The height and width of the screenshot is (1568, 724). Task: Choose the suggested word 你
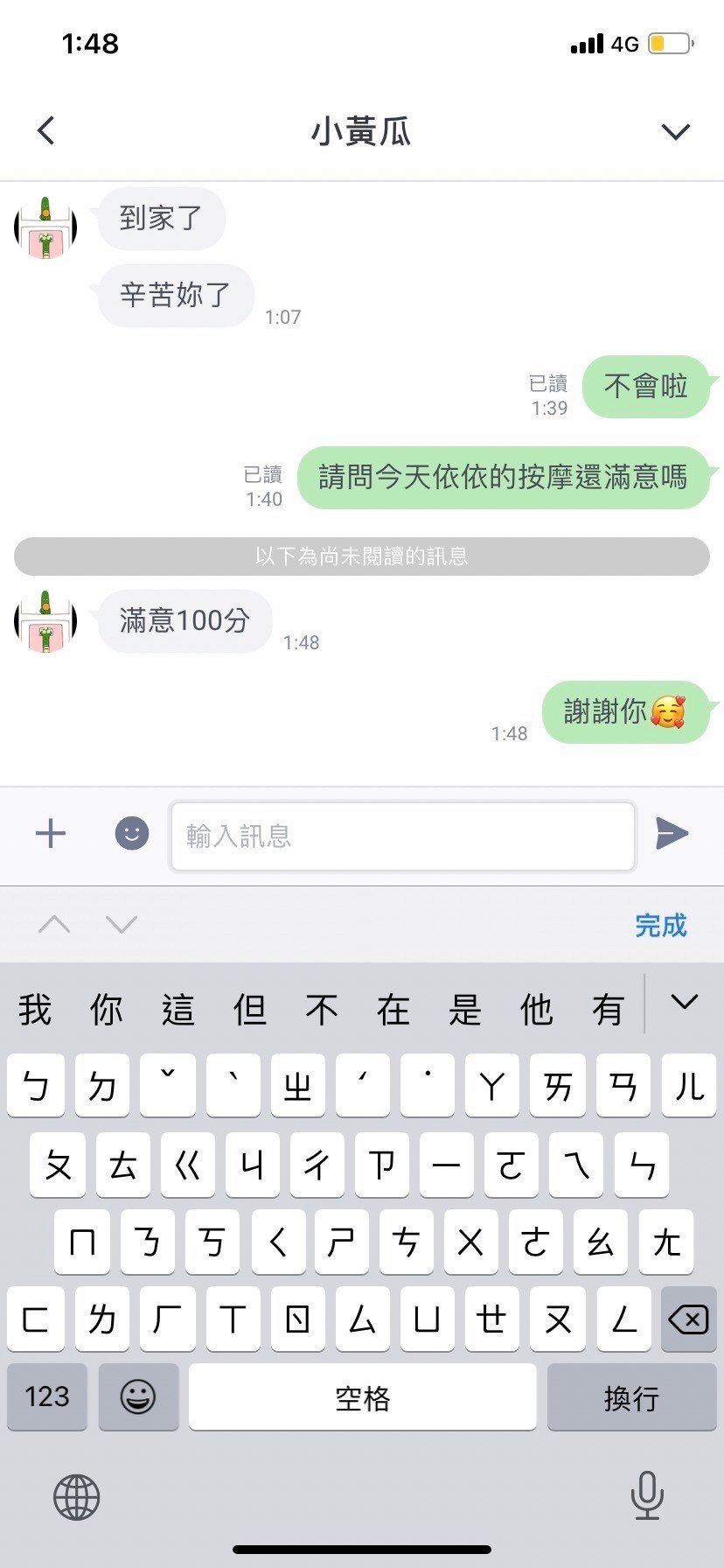point(107,1009)
